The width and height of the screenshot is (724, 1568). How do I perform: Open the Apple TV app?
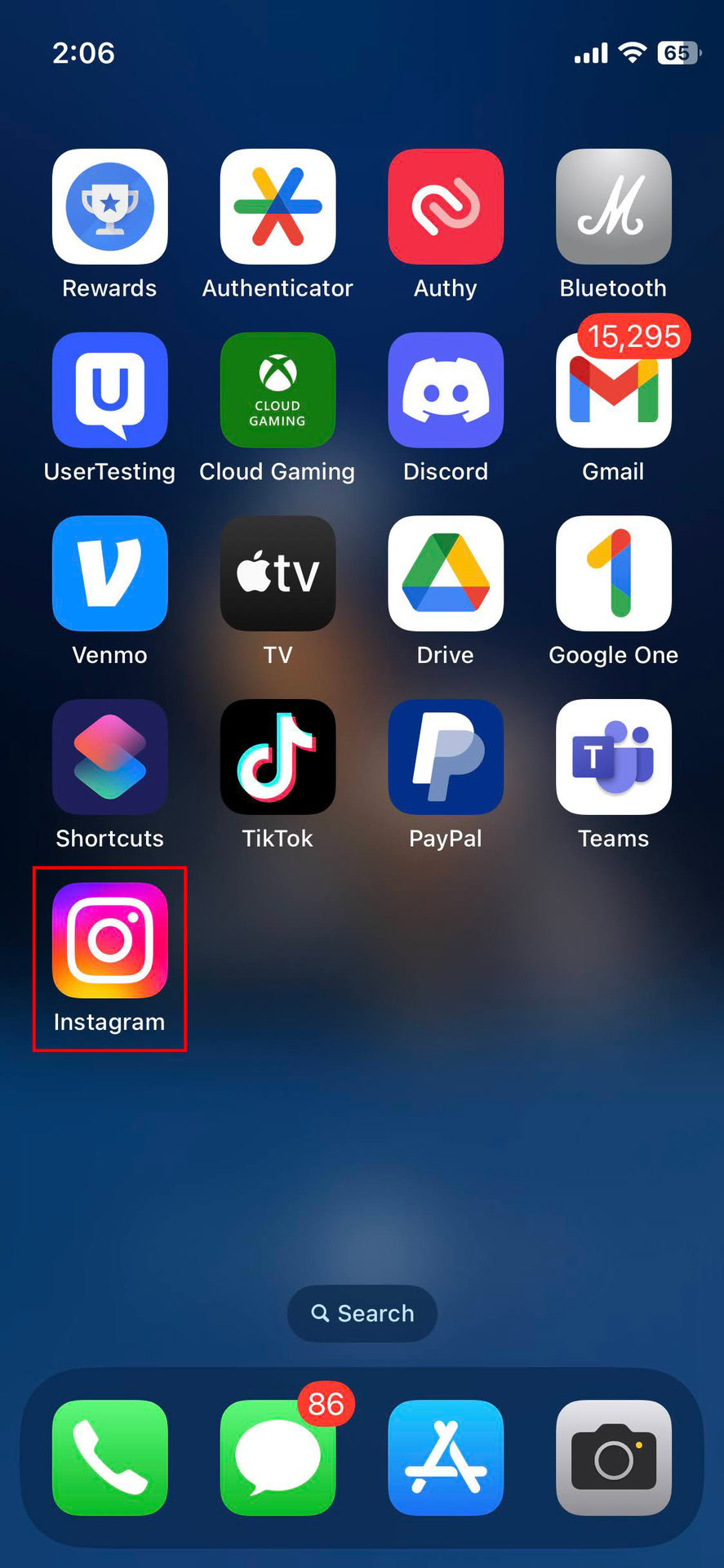[278, 573]
